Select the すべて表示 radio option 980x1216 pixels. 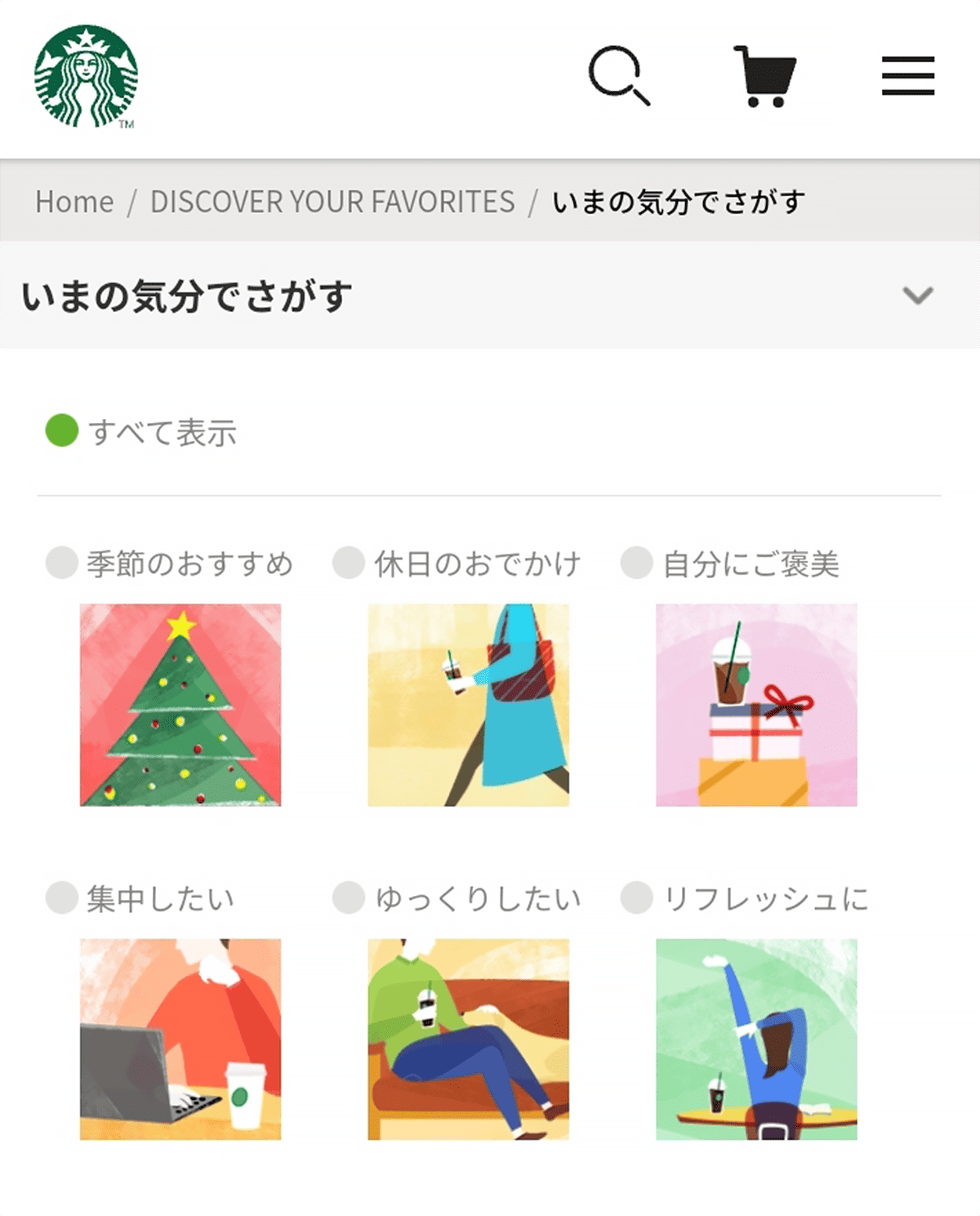(x=62, y=430)
